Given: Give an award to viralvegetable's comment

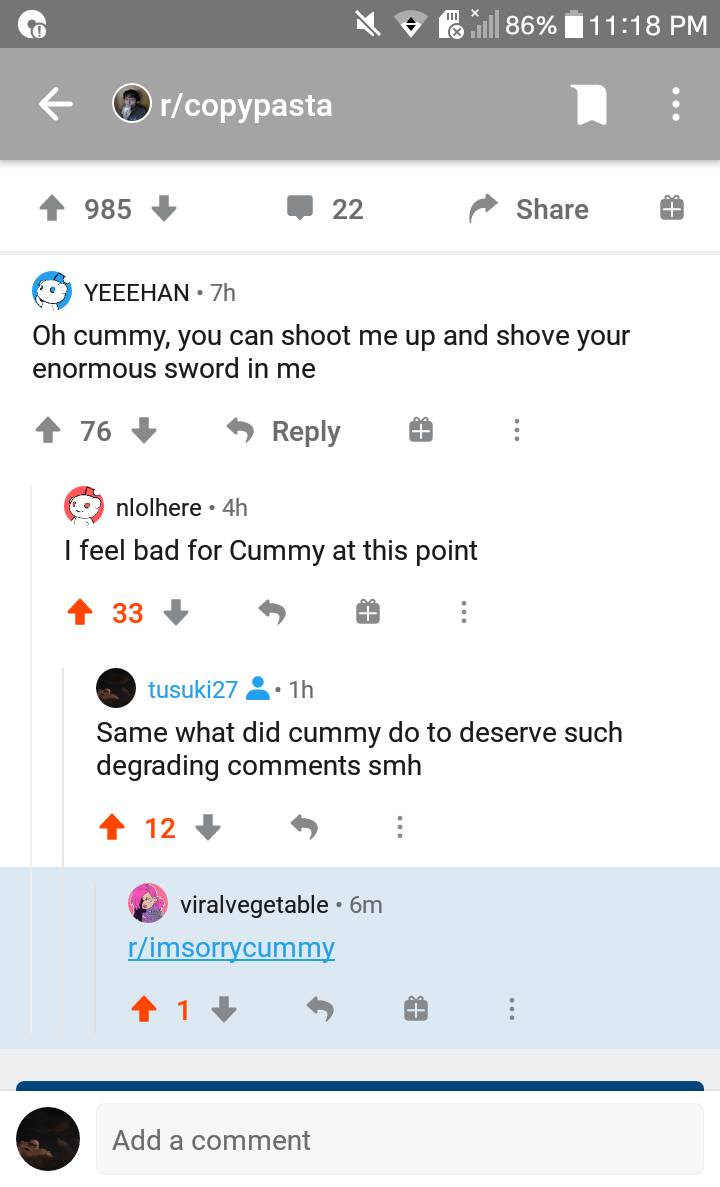Looking at the screenshot, I should pos(415,1010).
